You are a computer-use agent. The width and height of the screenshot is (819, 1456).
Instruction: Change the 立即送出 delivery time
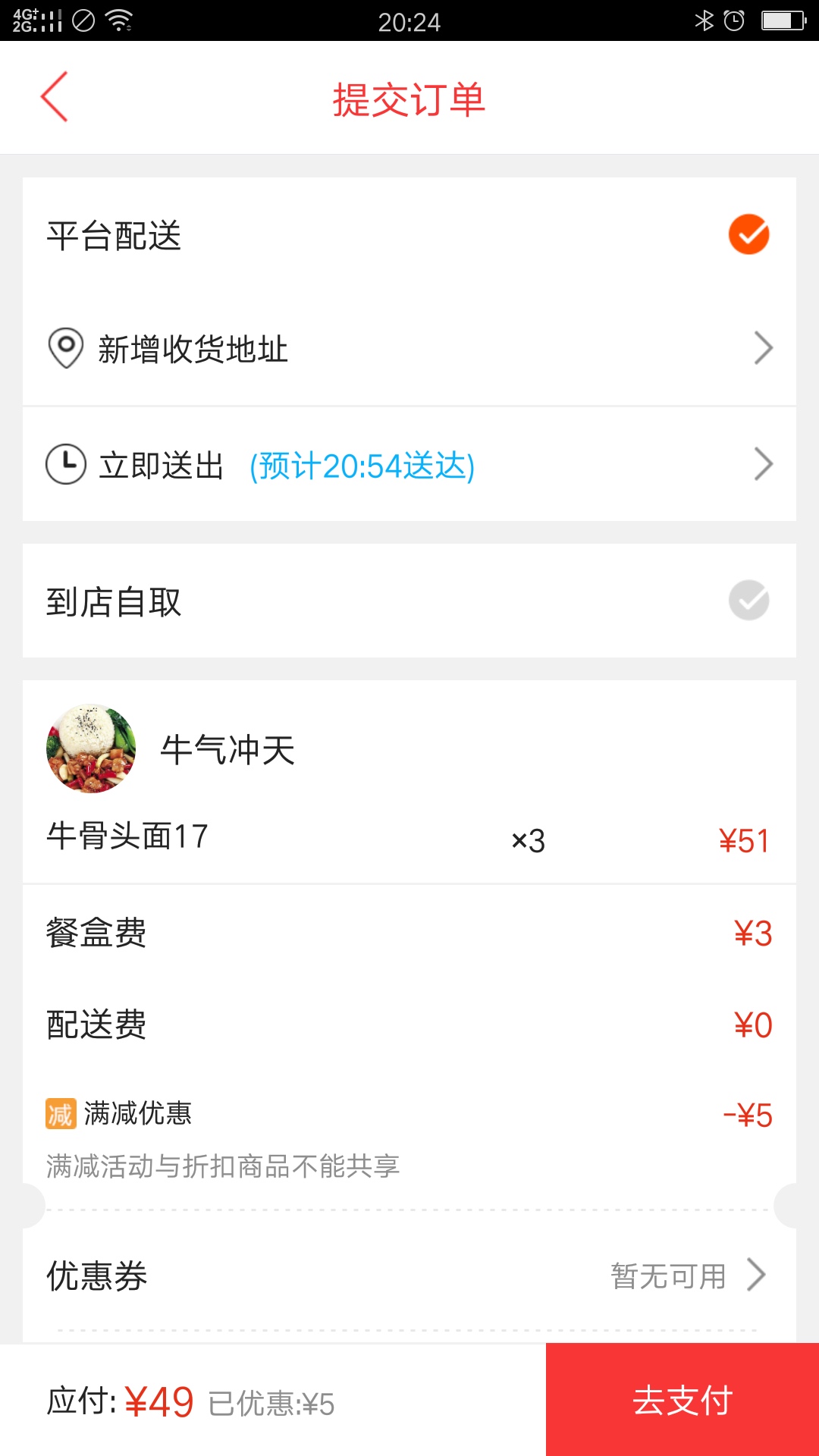click(x=409, y=465)
